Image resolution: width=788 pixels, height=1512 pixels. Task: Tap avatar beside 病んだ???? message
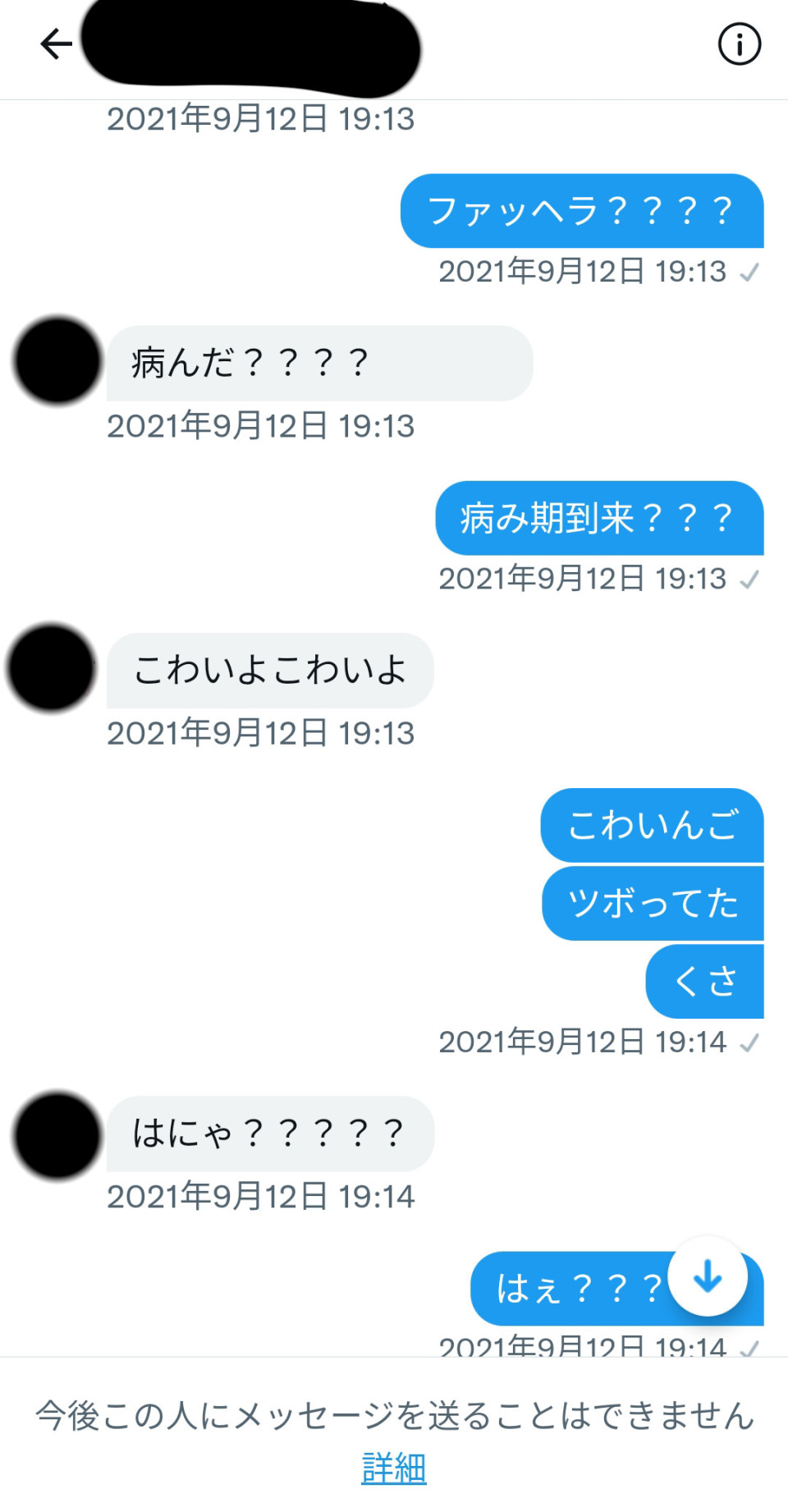(x=57, y=361)
